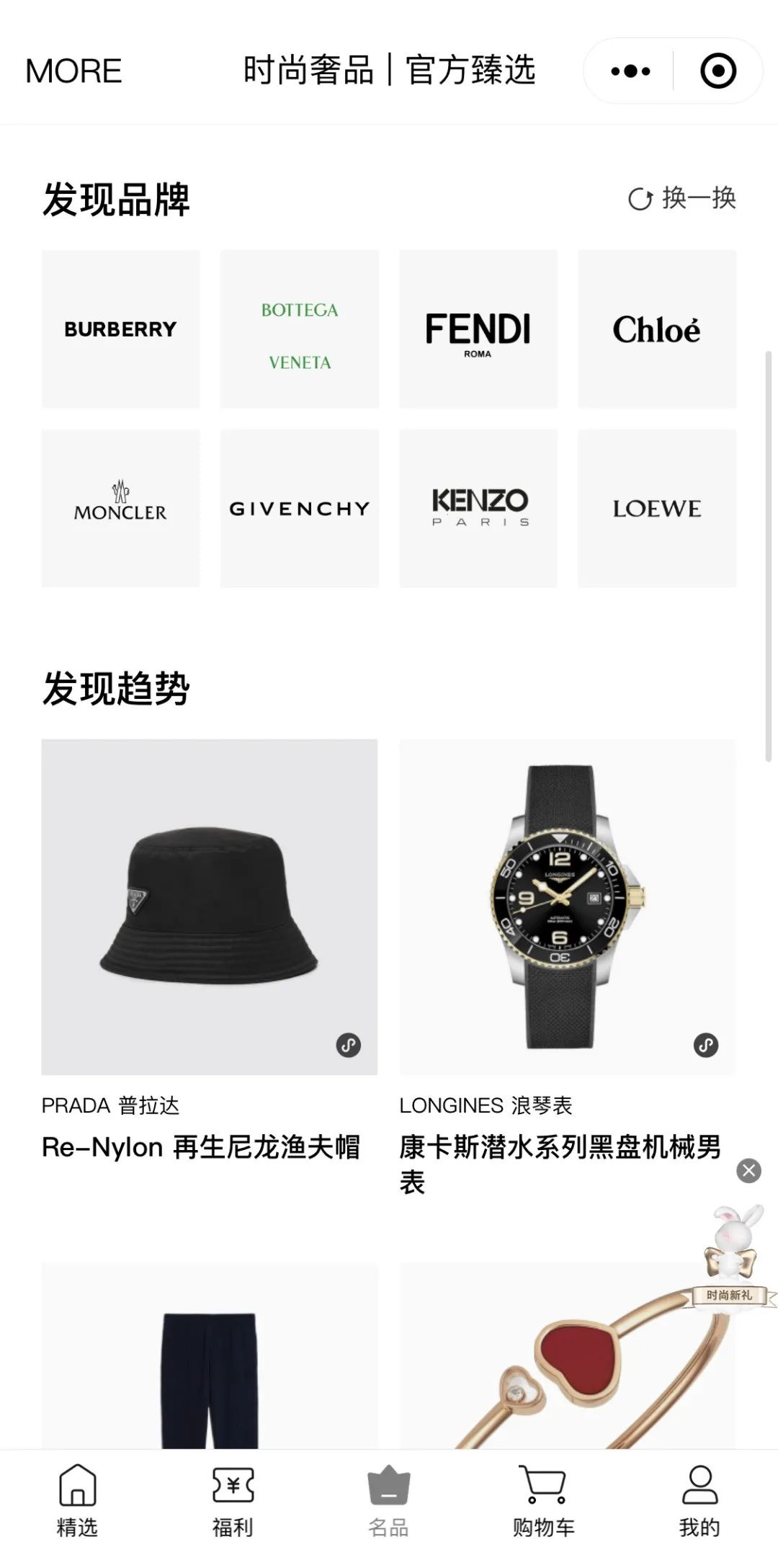Dismiss the floating 时尚新礼 rabbit promo
Screen dimensions: 778x1568
pyautogui.click(x=748, y=1170)
